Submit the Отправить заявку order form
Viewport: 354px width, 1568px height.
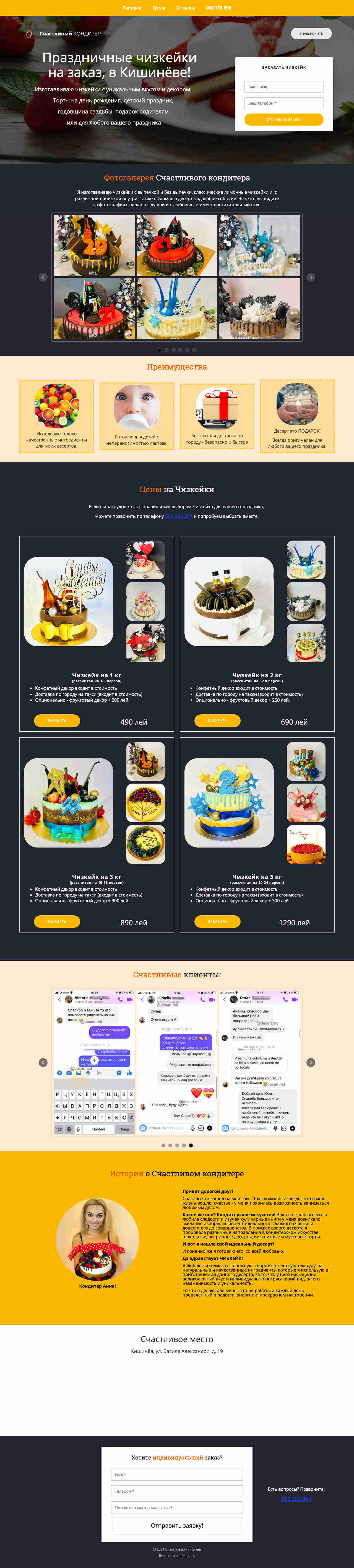[x=283, y=119]
